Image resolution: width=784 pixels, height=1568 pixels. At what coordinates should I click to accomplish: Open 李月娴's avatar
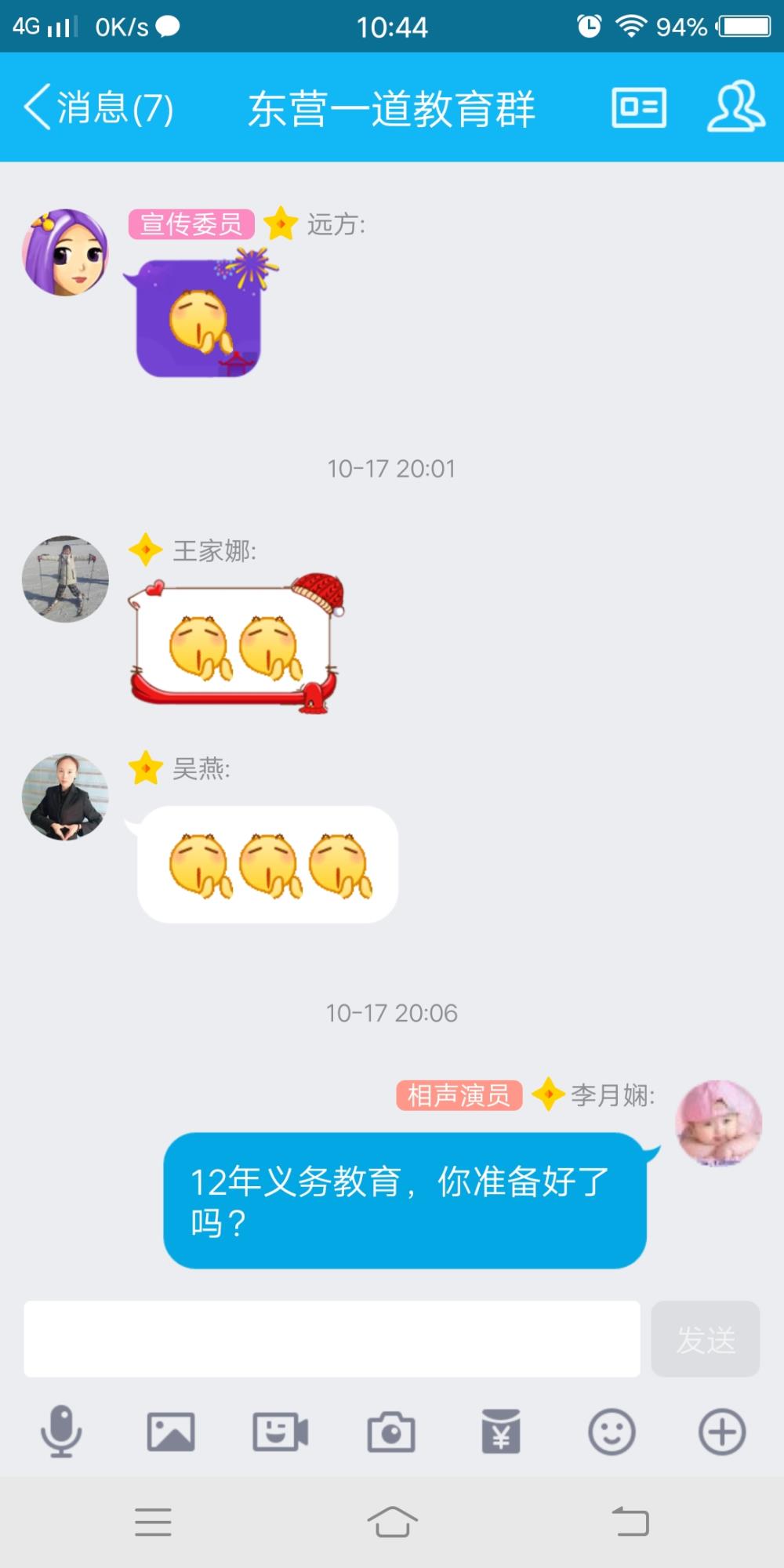(719, 1123)
